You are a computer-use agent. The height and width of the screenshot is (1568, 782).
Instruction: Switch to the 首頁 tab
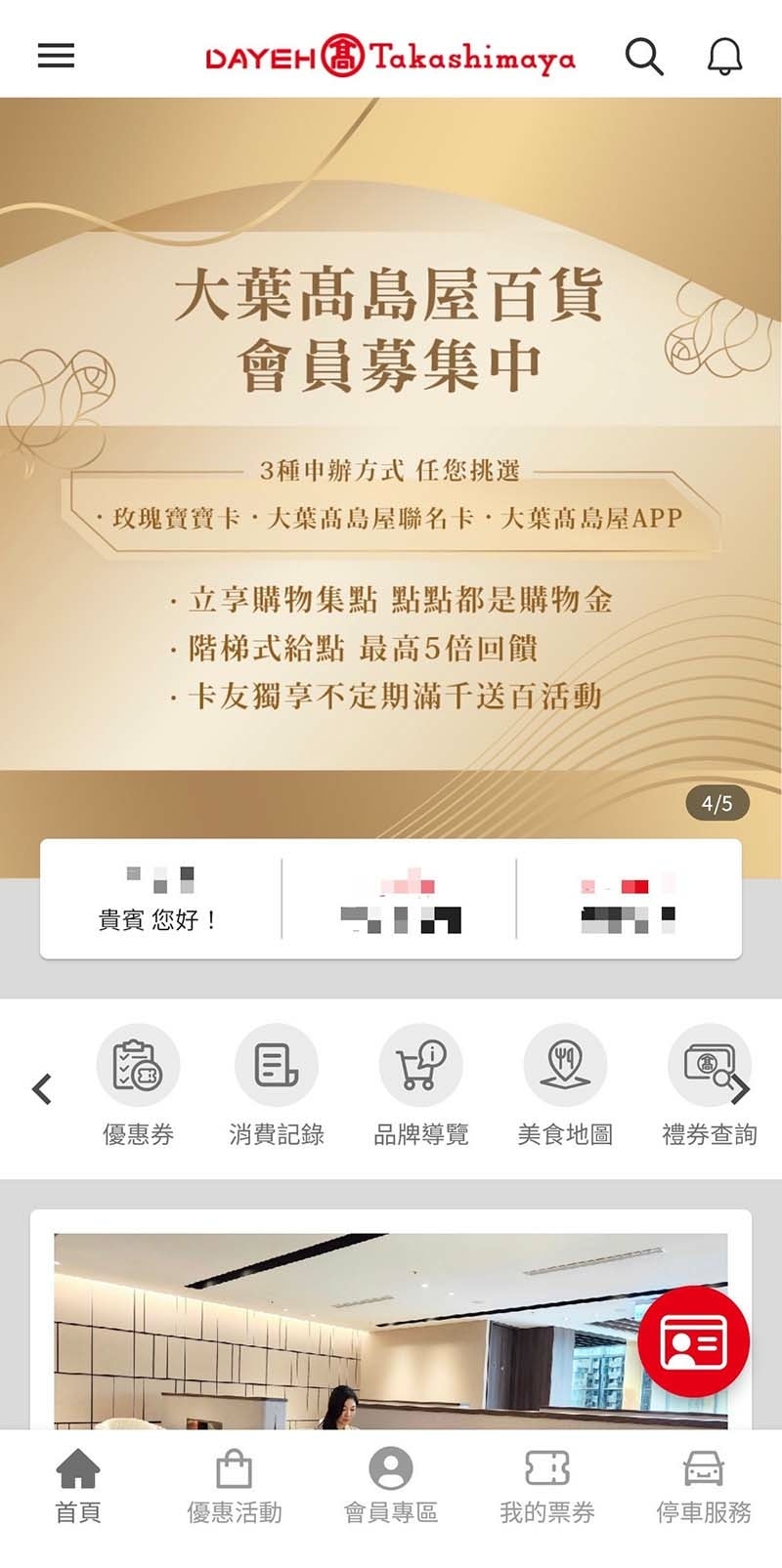pyautogui.click(x=78, y=1487)
